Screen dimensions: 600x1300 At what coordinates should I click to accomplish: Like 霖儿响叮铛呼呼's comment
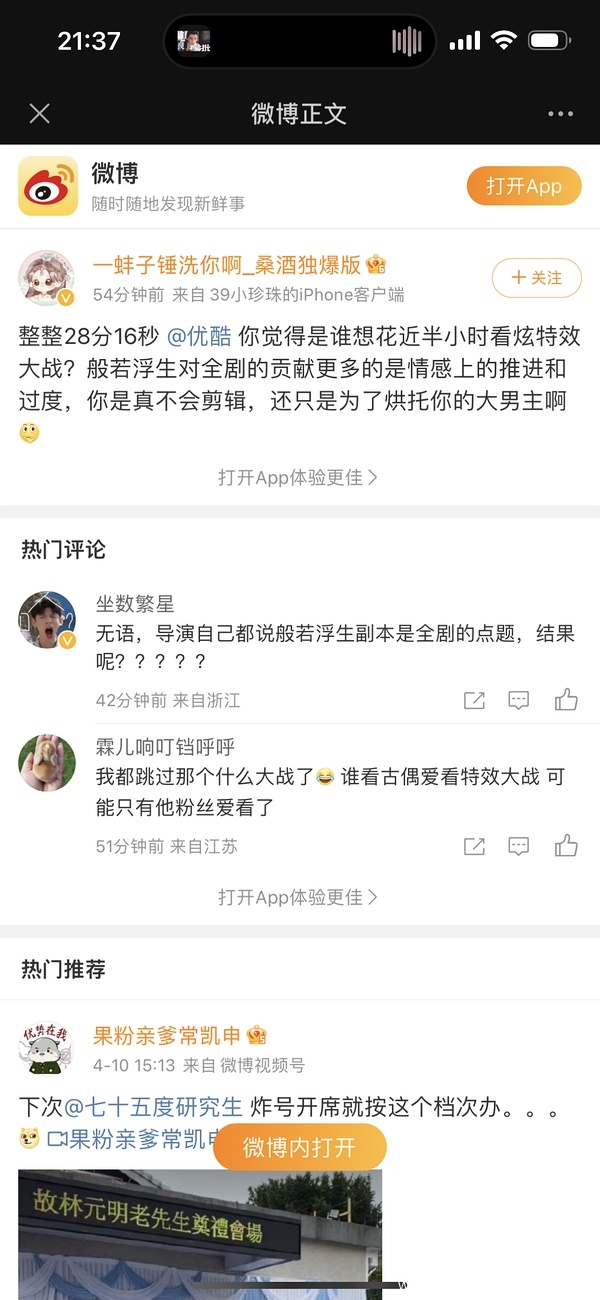tap(566, 846)
